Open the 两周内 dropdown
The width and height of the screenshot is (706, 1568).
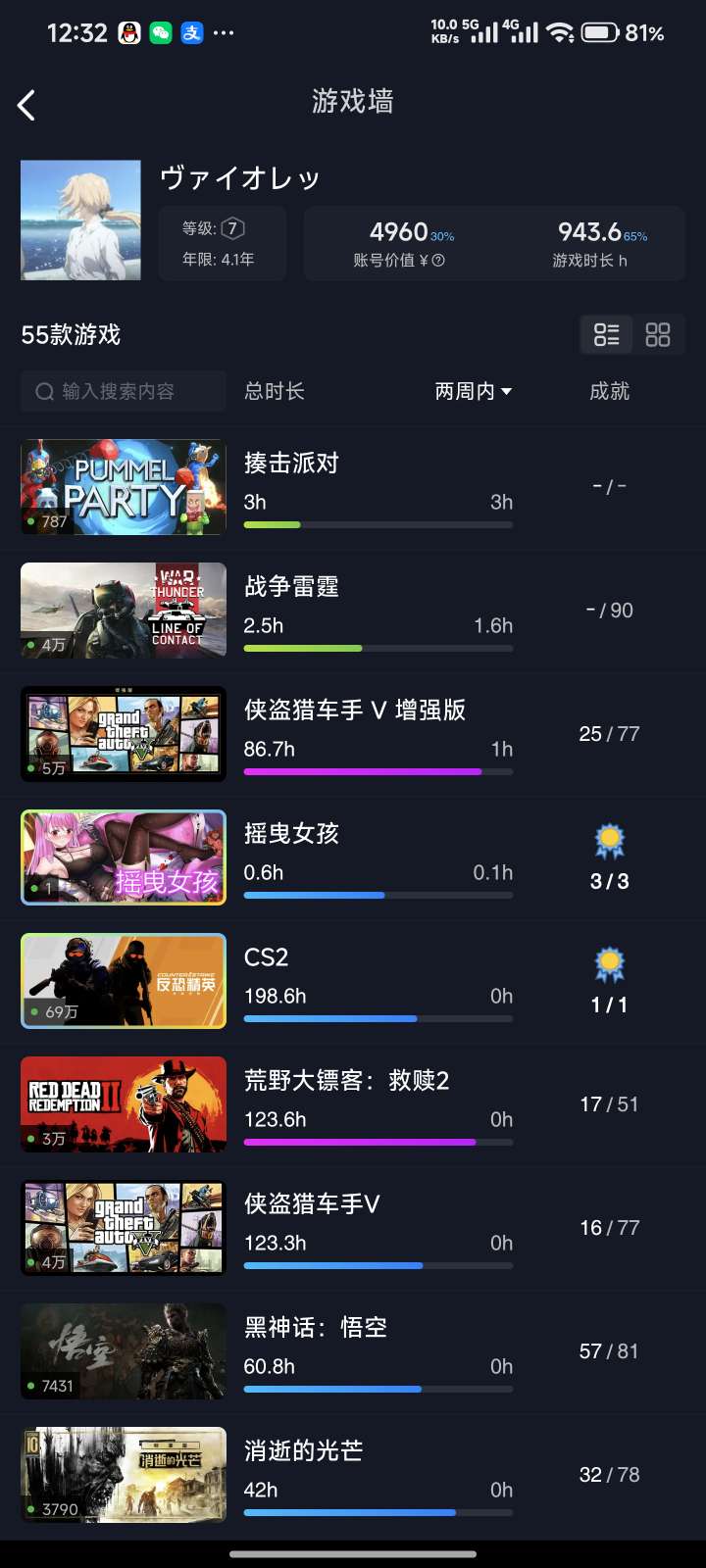tap(474, 391)
